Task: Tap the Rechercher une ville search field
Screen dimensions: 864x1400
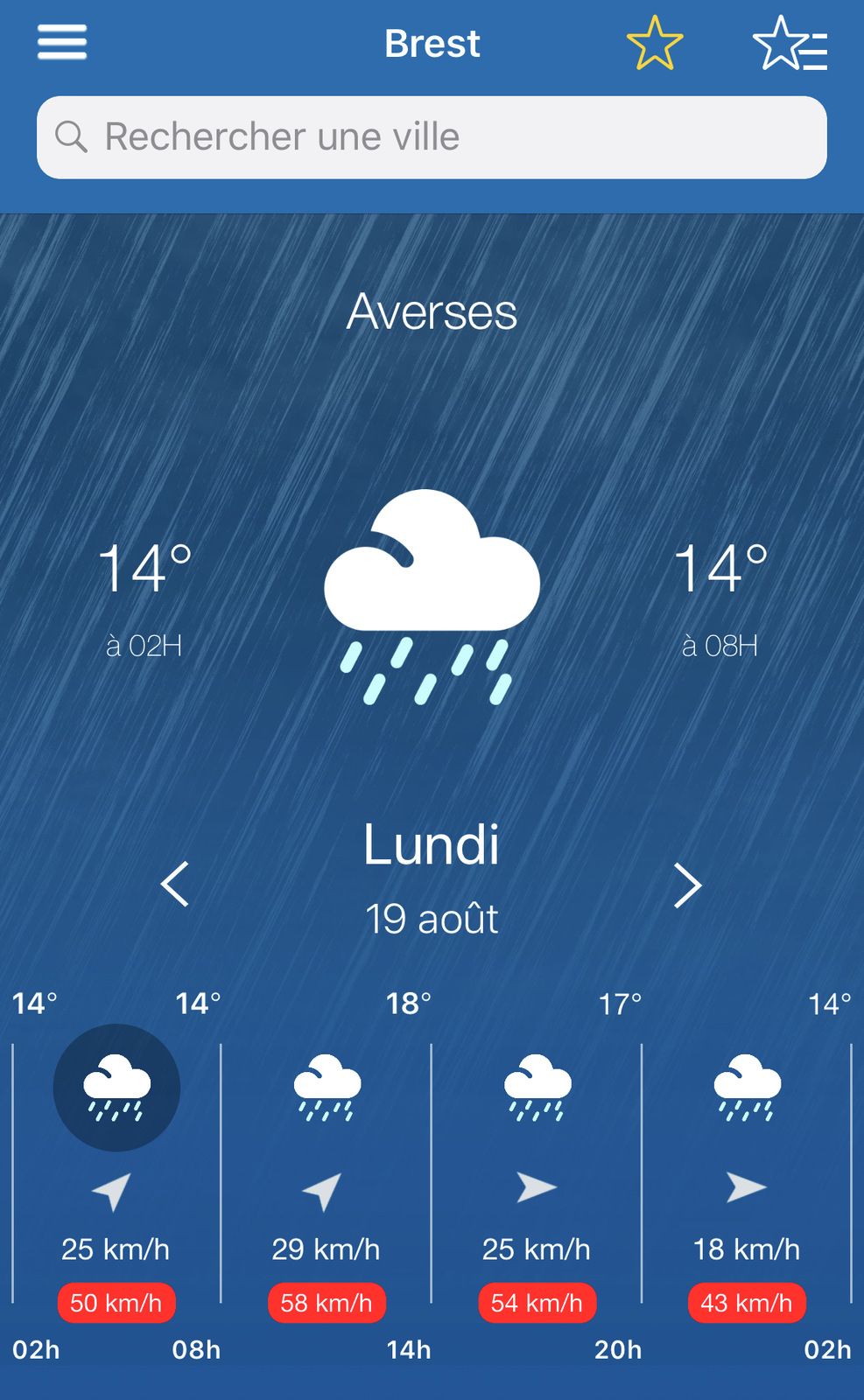Action: 432,137
